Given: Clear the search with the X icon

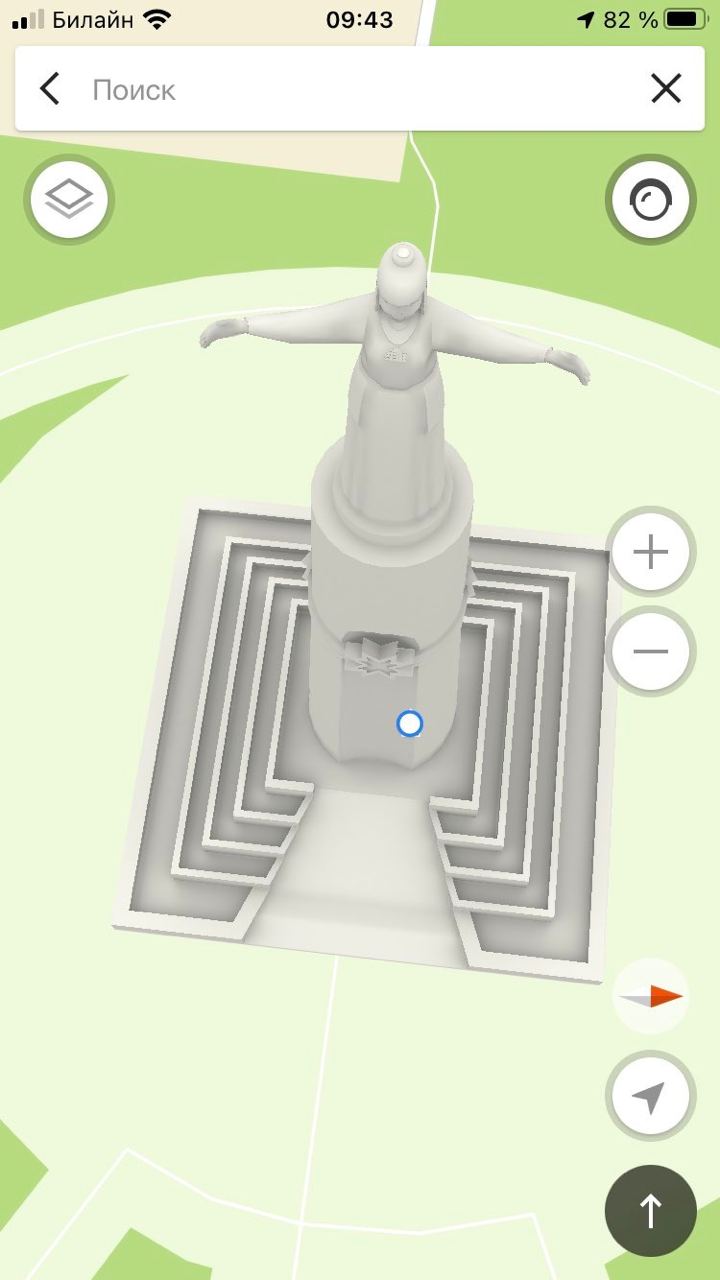Looking at the screenshot, I should click(666, 89).
